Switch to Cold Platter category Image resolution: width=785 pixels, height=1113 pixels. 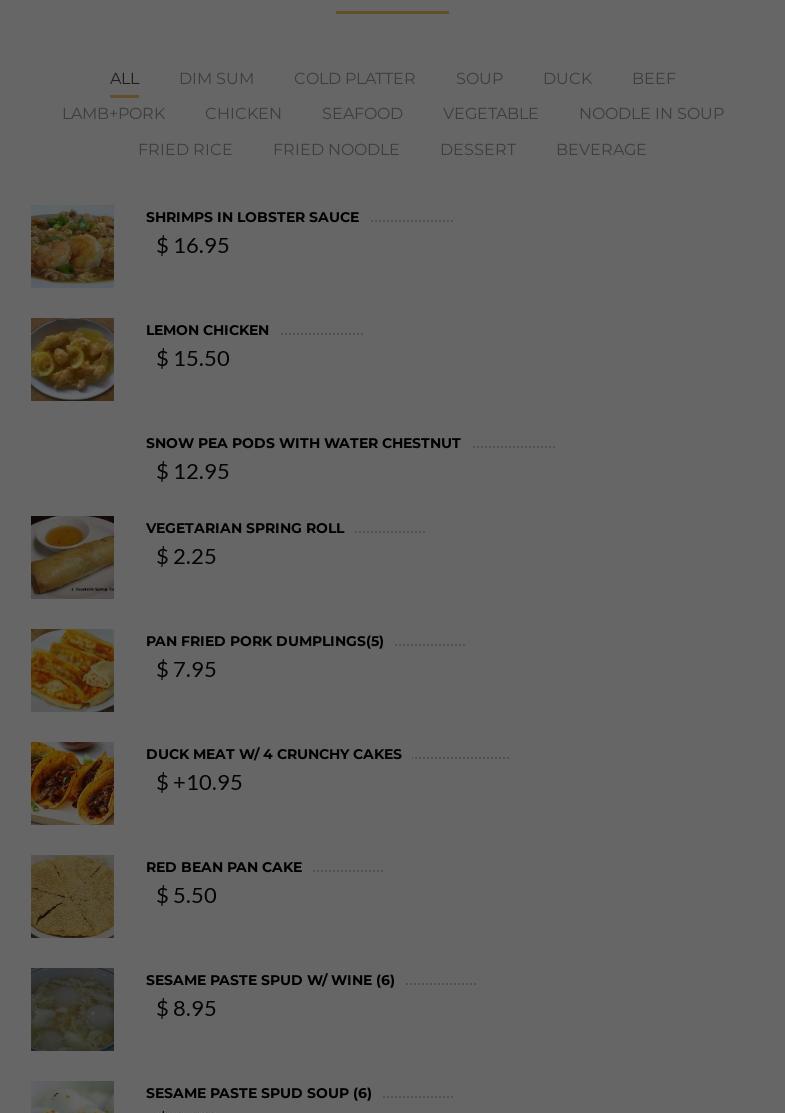tap(354, 78)
